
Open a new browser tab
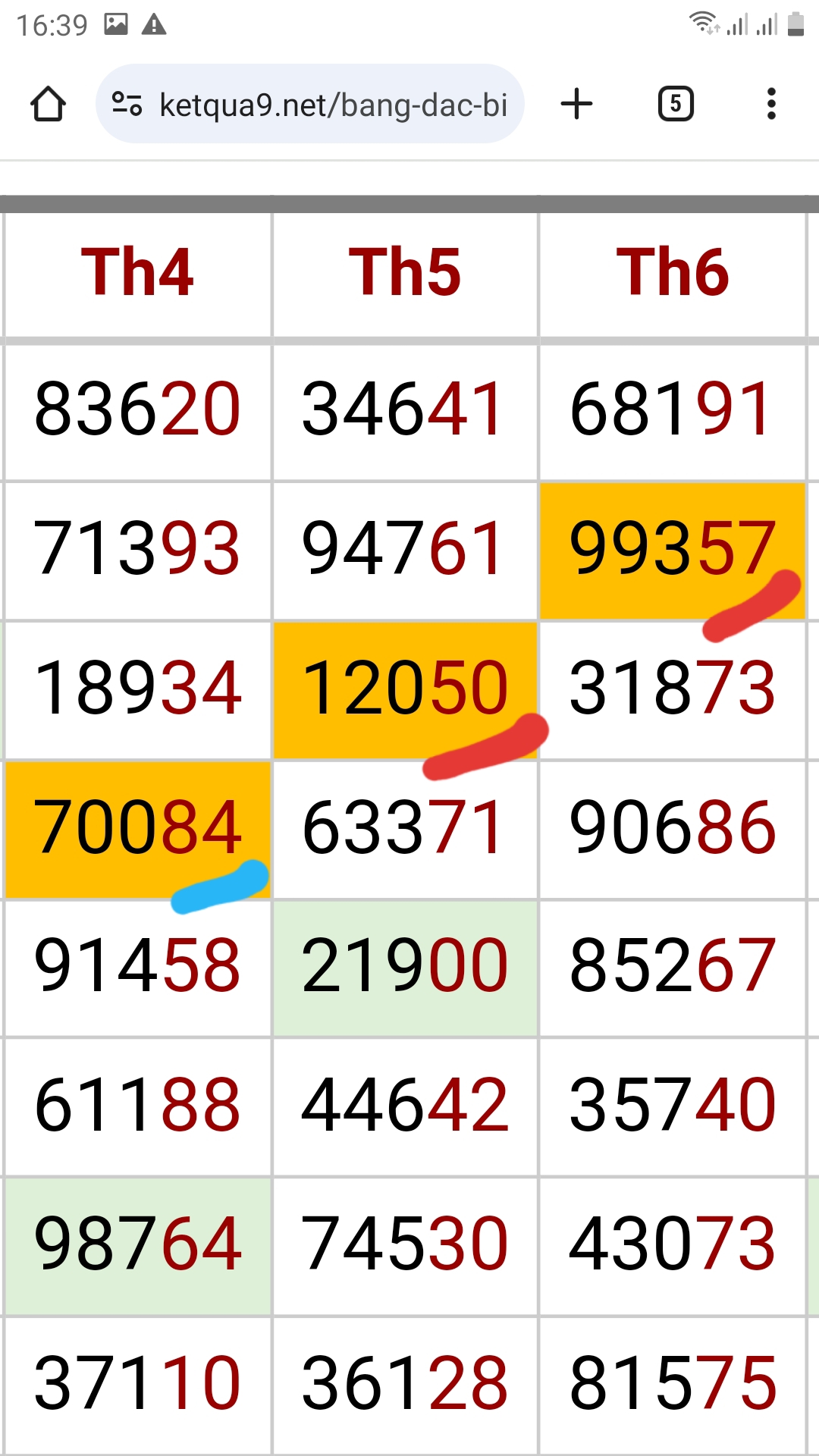(576, 104)
